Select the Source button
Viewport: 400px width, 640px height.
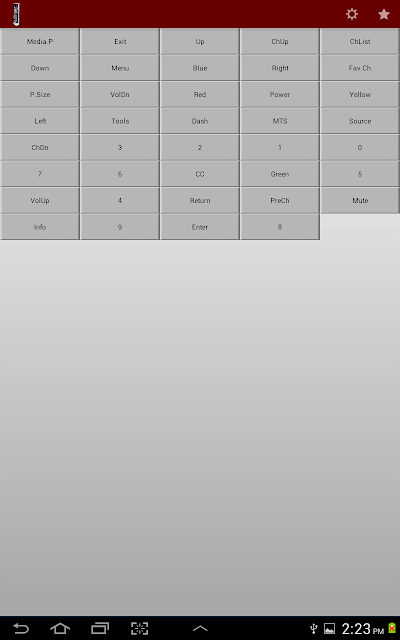click(x=360, y=121)
